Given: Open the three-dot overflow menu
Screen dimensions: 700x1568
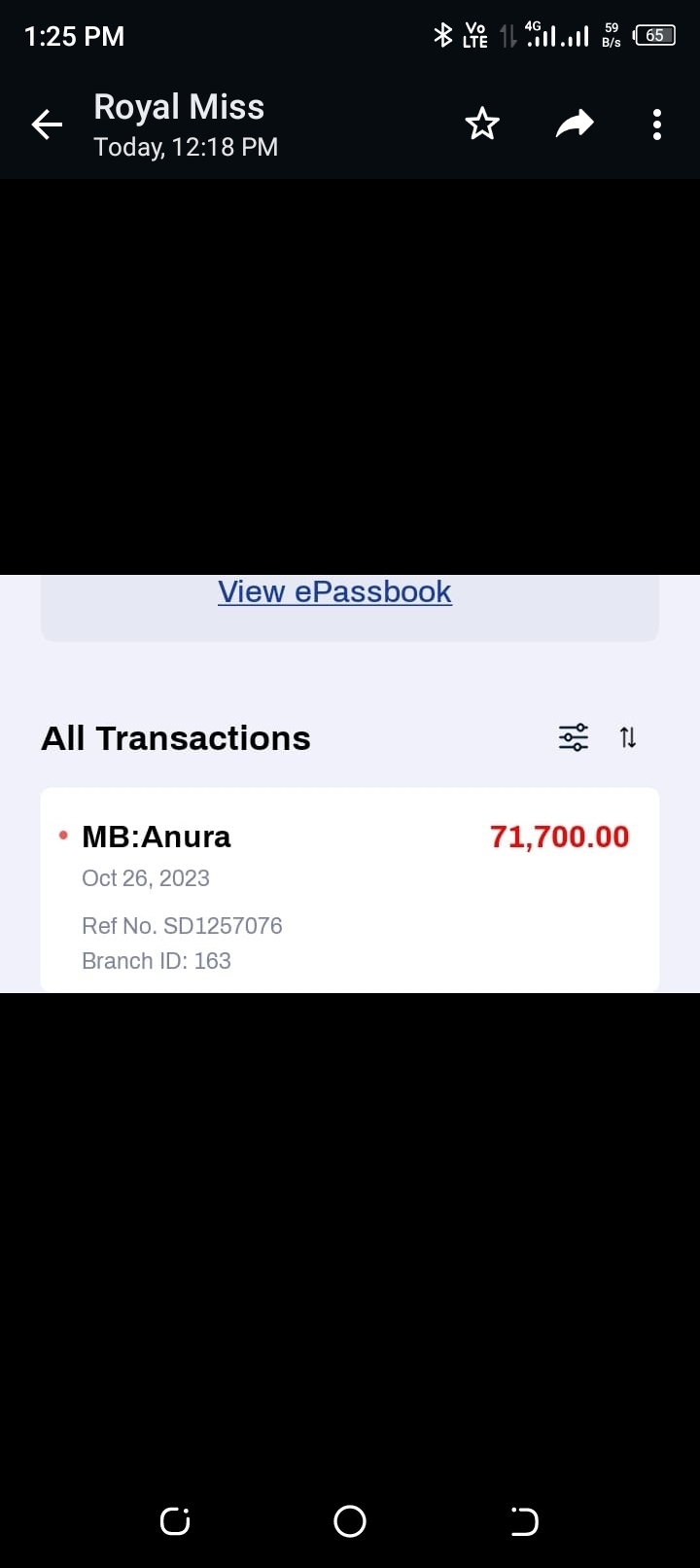Looking at the screenshot, I should pos(657,125).
